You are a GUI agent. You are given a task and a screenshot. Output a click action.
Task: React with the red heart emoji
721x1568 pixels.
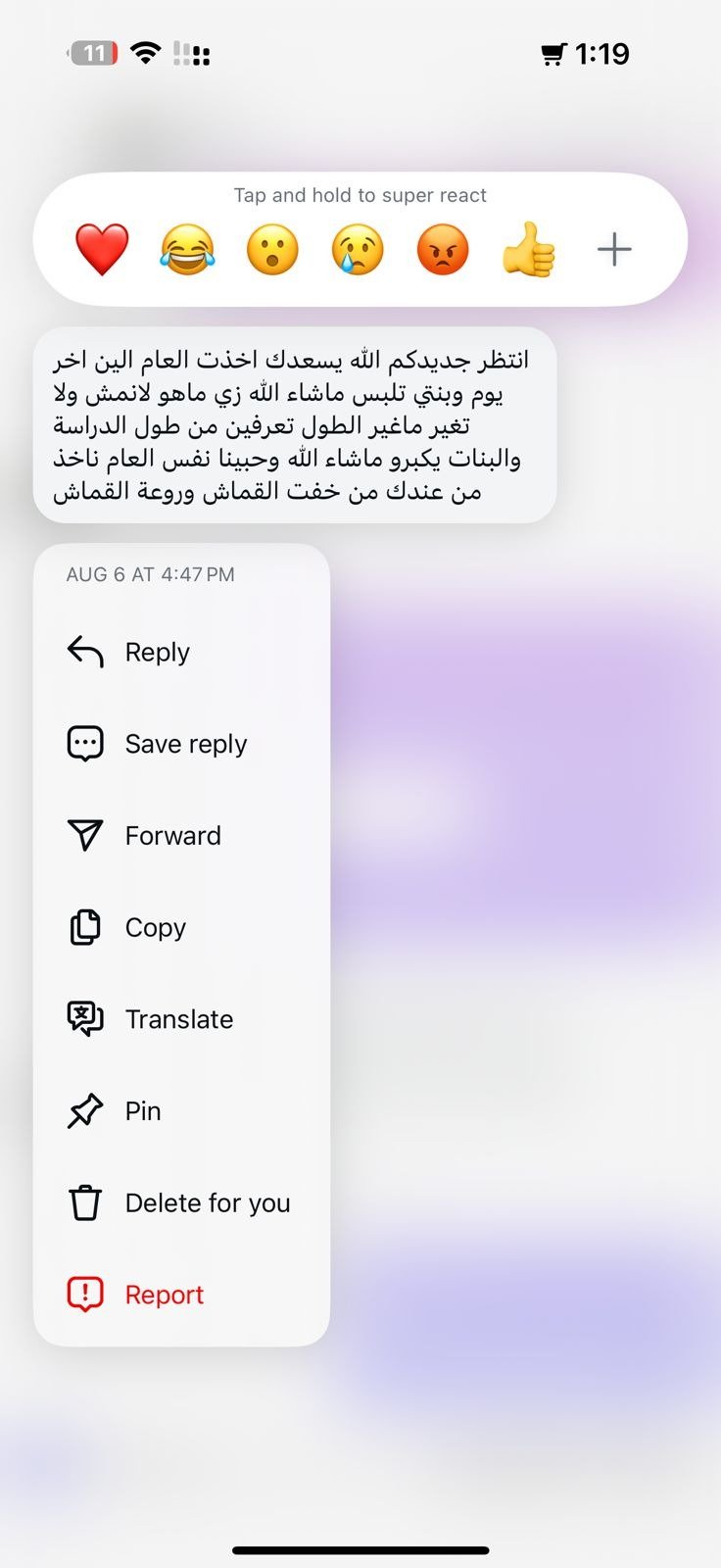click(x=102, y=249)
